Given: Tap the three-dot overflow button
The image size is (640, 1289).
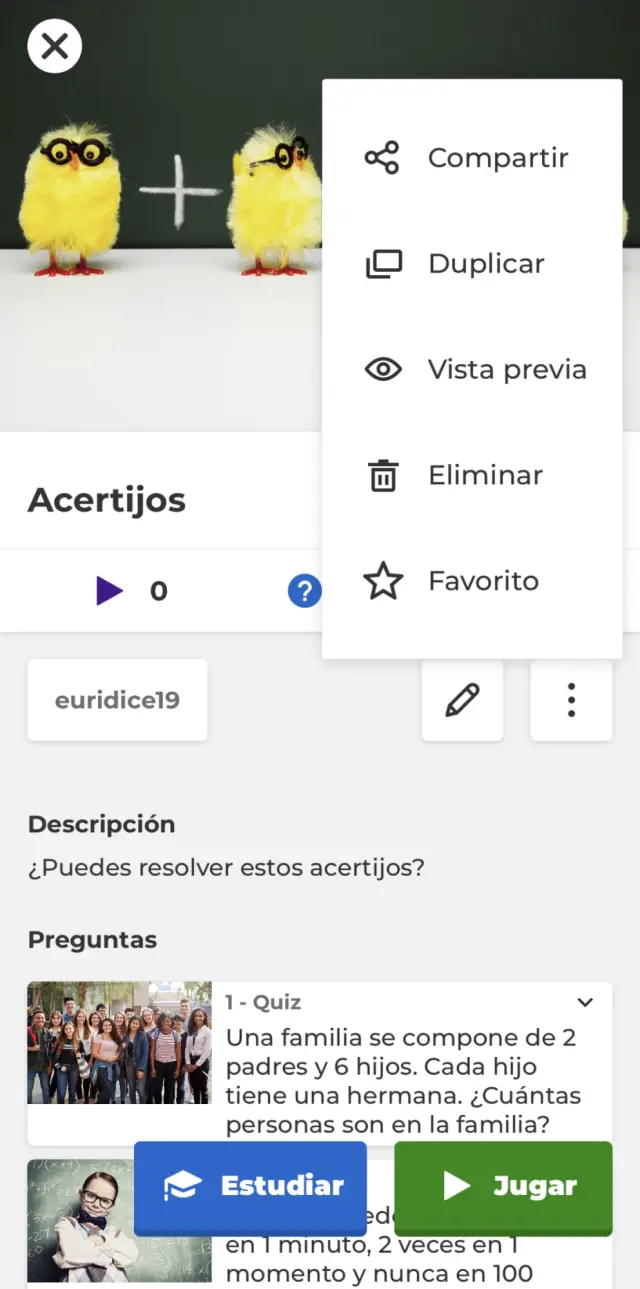Looking at the screenshot, I should (x=571, y=700).
